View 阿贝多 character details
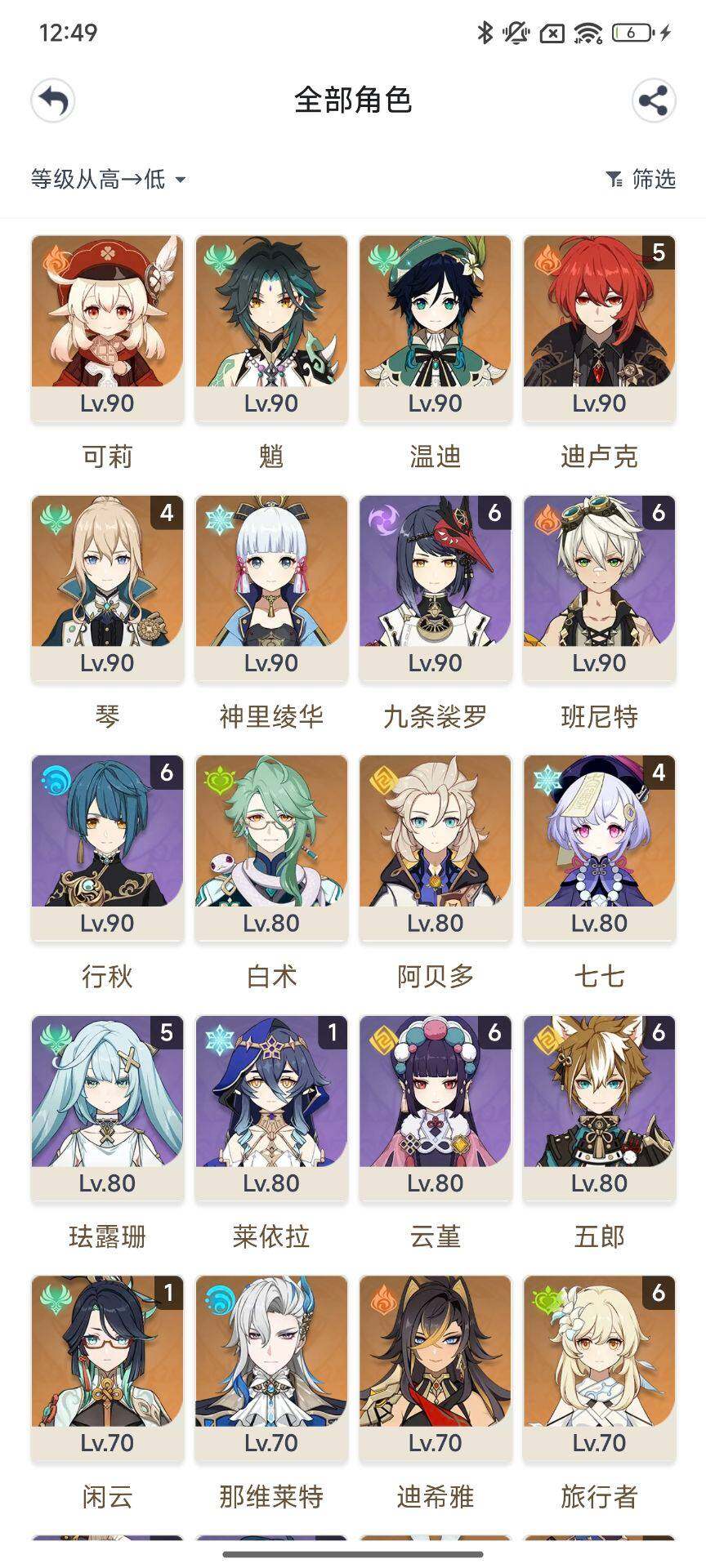Screen dimensions: 706x1568 pos(436,848)
